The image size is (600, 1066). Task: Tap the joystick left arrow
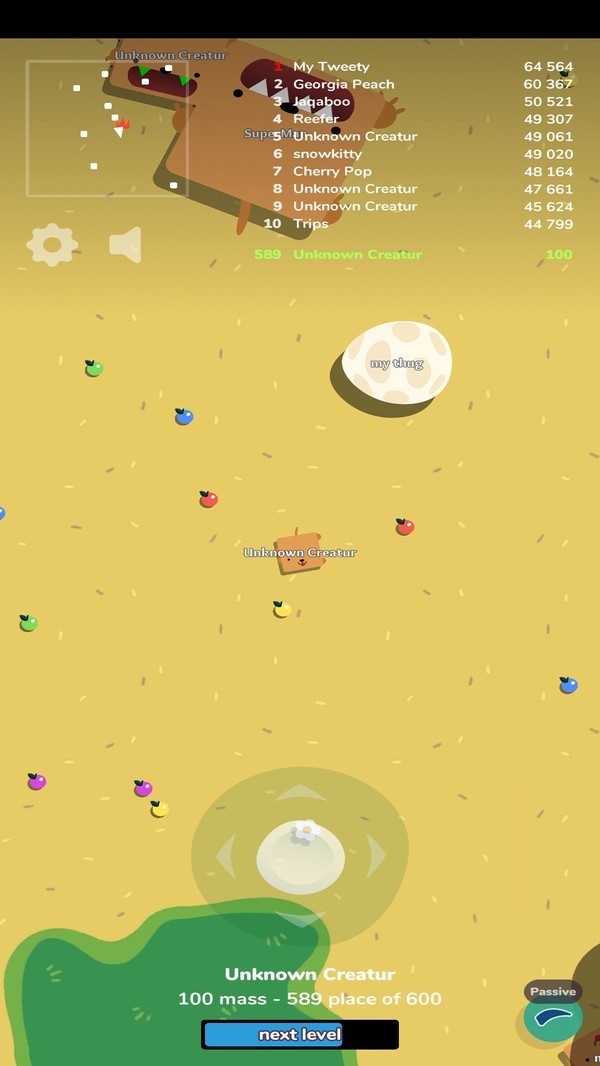[x=226, y=856]
